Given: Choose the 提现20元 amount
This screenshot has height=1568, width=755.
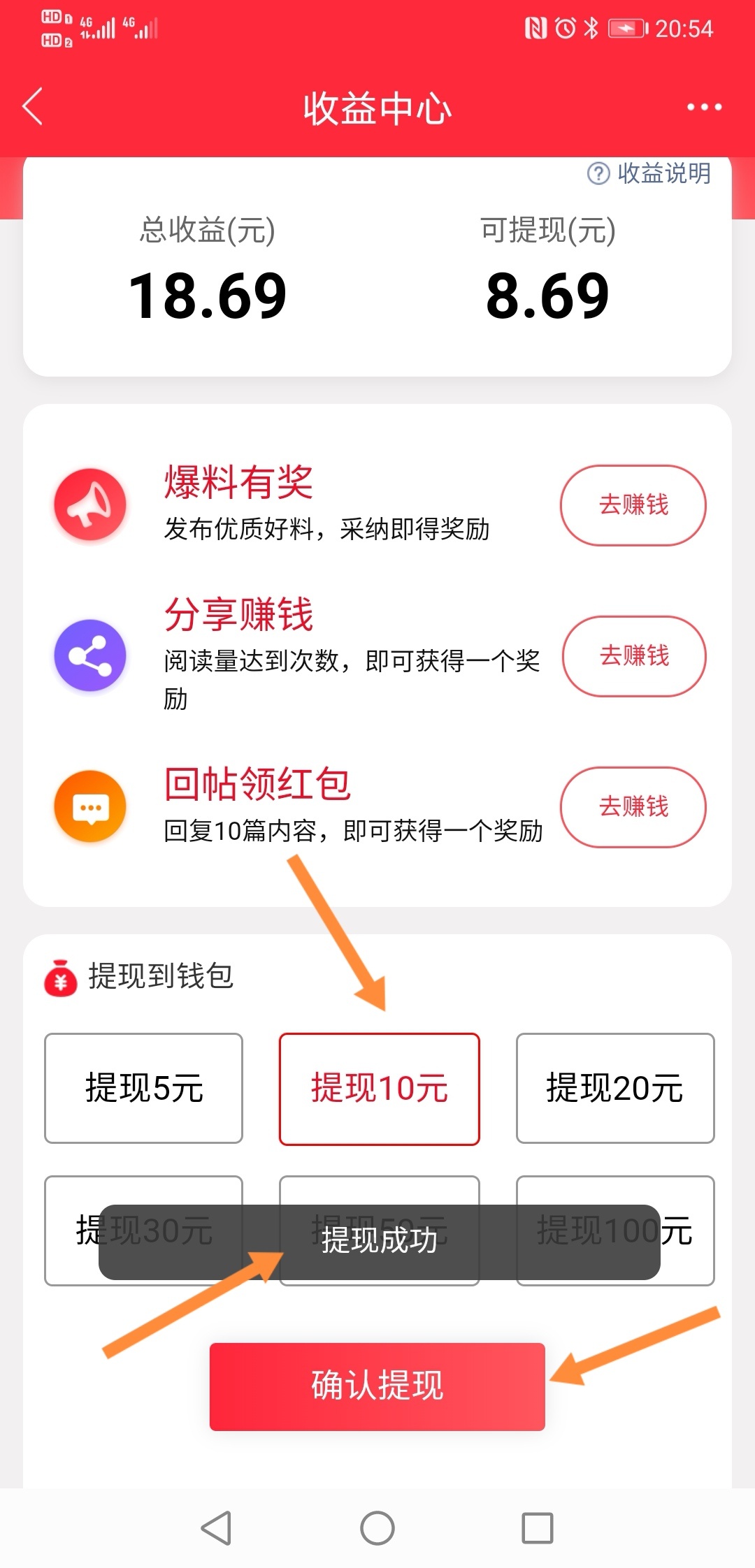Looking at the screenshot, I should click(x=615, y=1088).
